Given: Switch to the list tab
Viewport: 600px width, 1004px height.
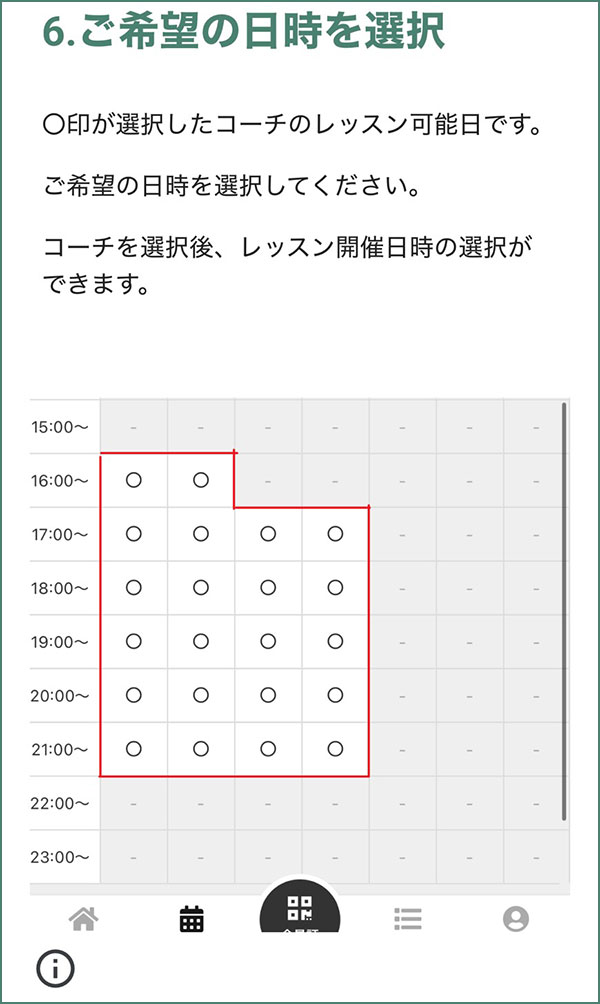Looking at the screenshot, I should tap(407, 919).
